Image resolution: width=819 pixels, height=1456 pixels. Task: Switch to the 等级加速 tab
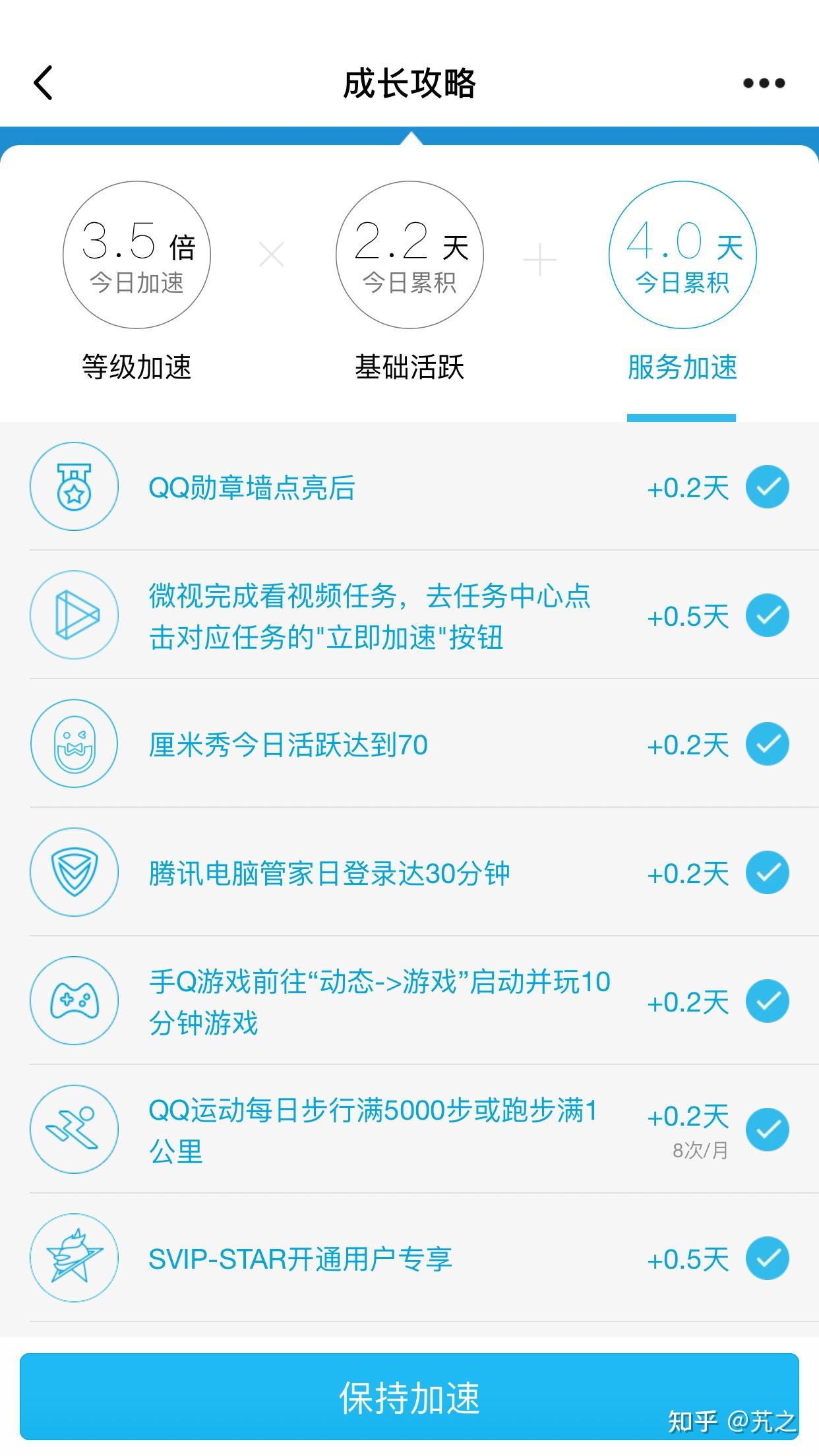pos(136,284)
